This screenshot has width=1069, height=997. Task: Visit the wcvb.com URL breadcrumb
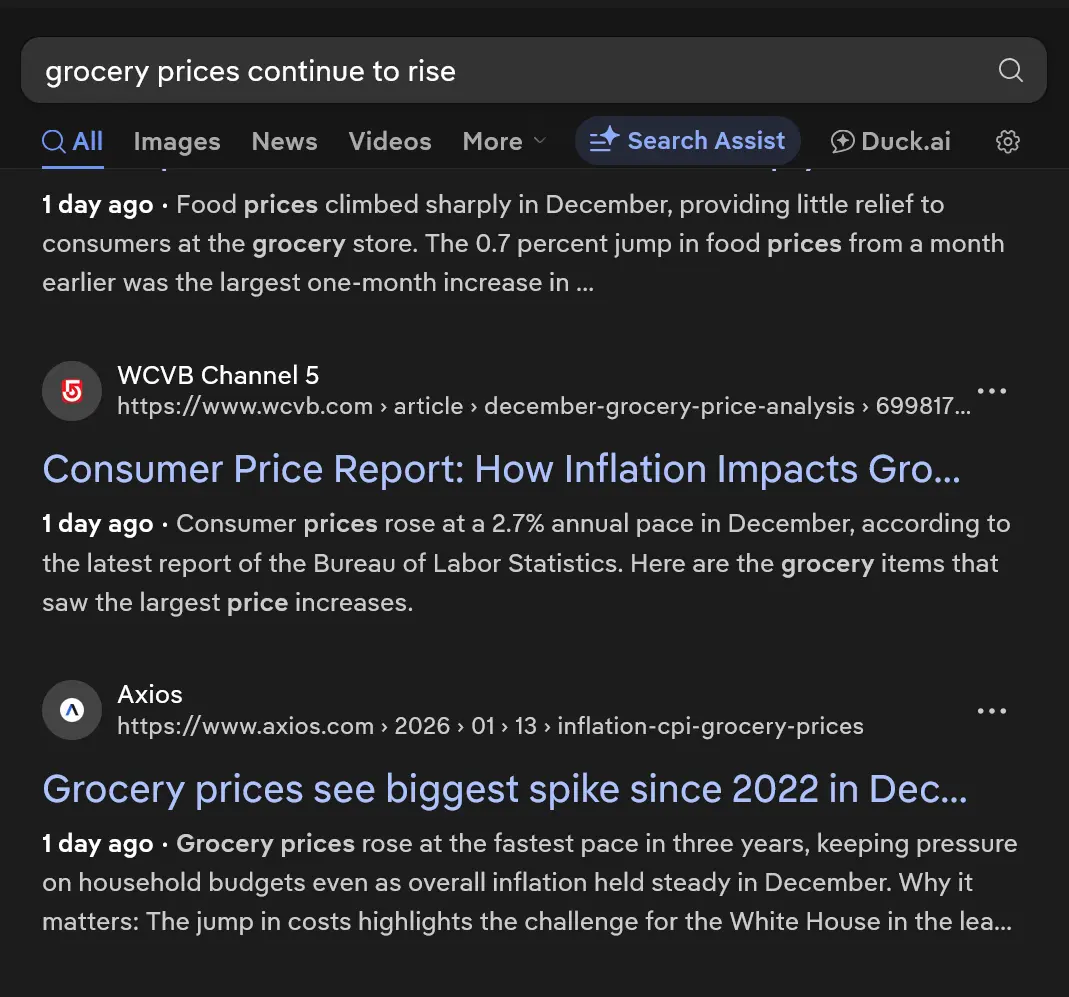click(543, 406)
